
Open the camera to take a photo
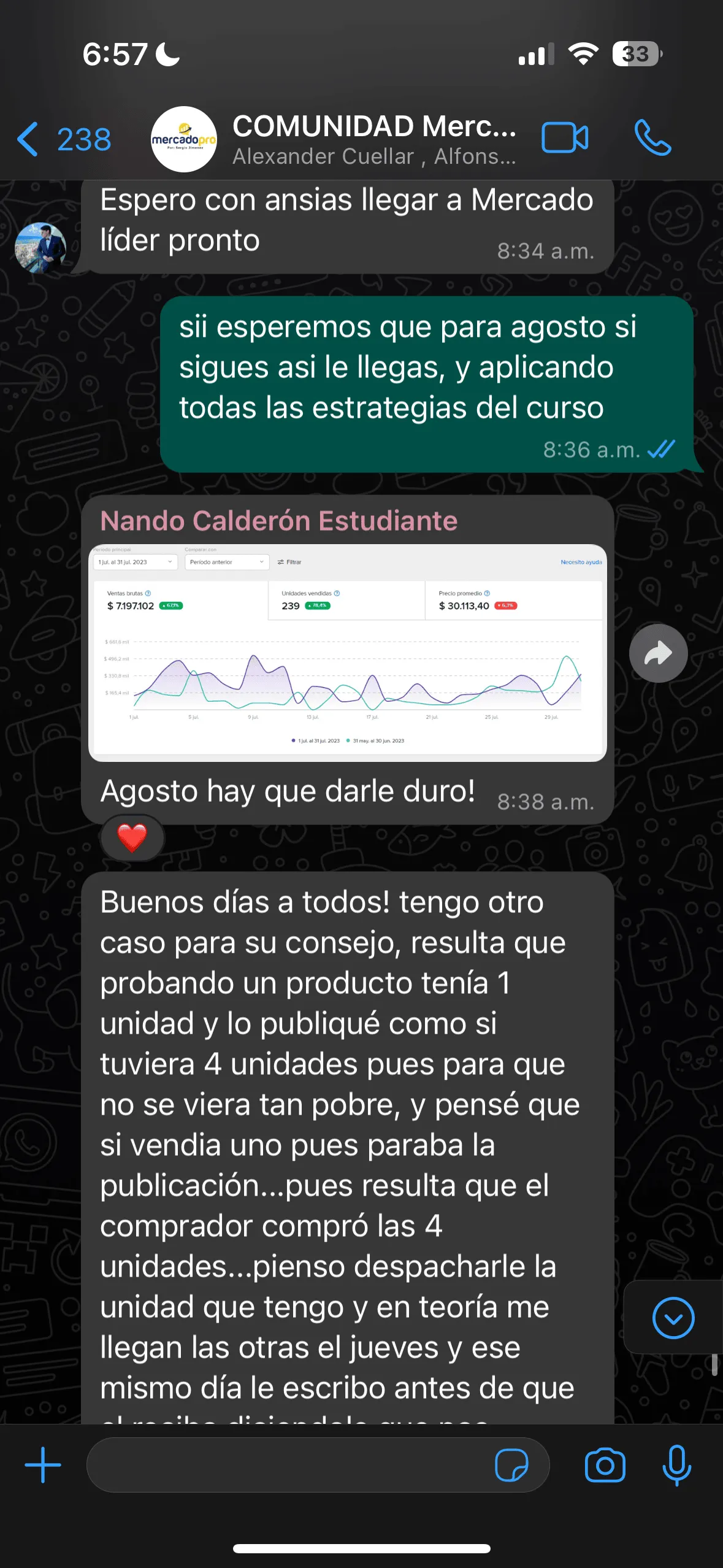pos(605,1465)
